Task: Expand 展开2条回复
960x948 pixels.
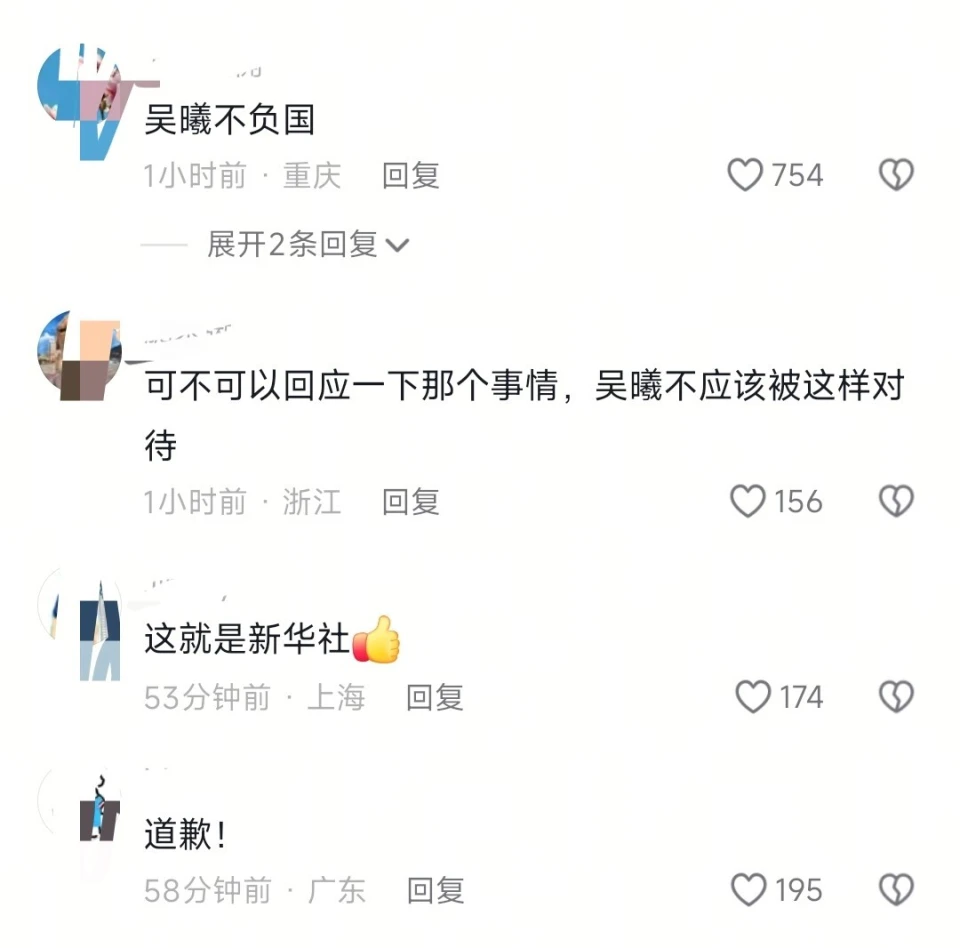Action: tap(307, 244)
